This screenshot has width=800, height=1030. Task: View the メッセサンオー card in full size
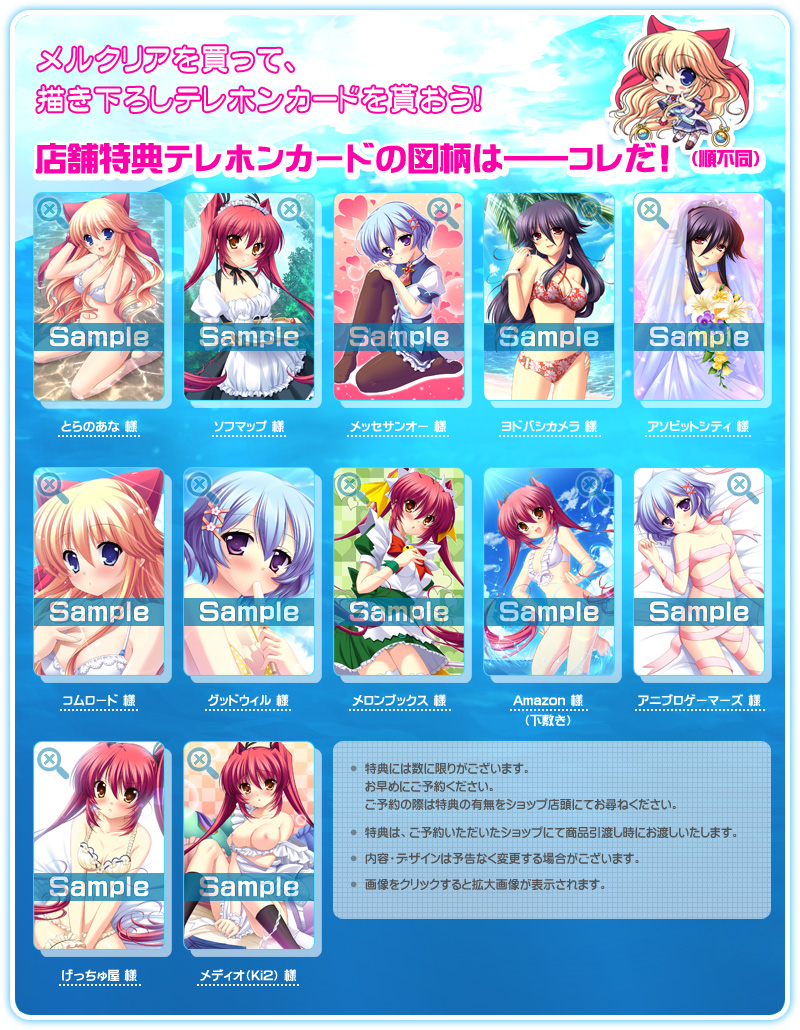click(x=399, y=297)
